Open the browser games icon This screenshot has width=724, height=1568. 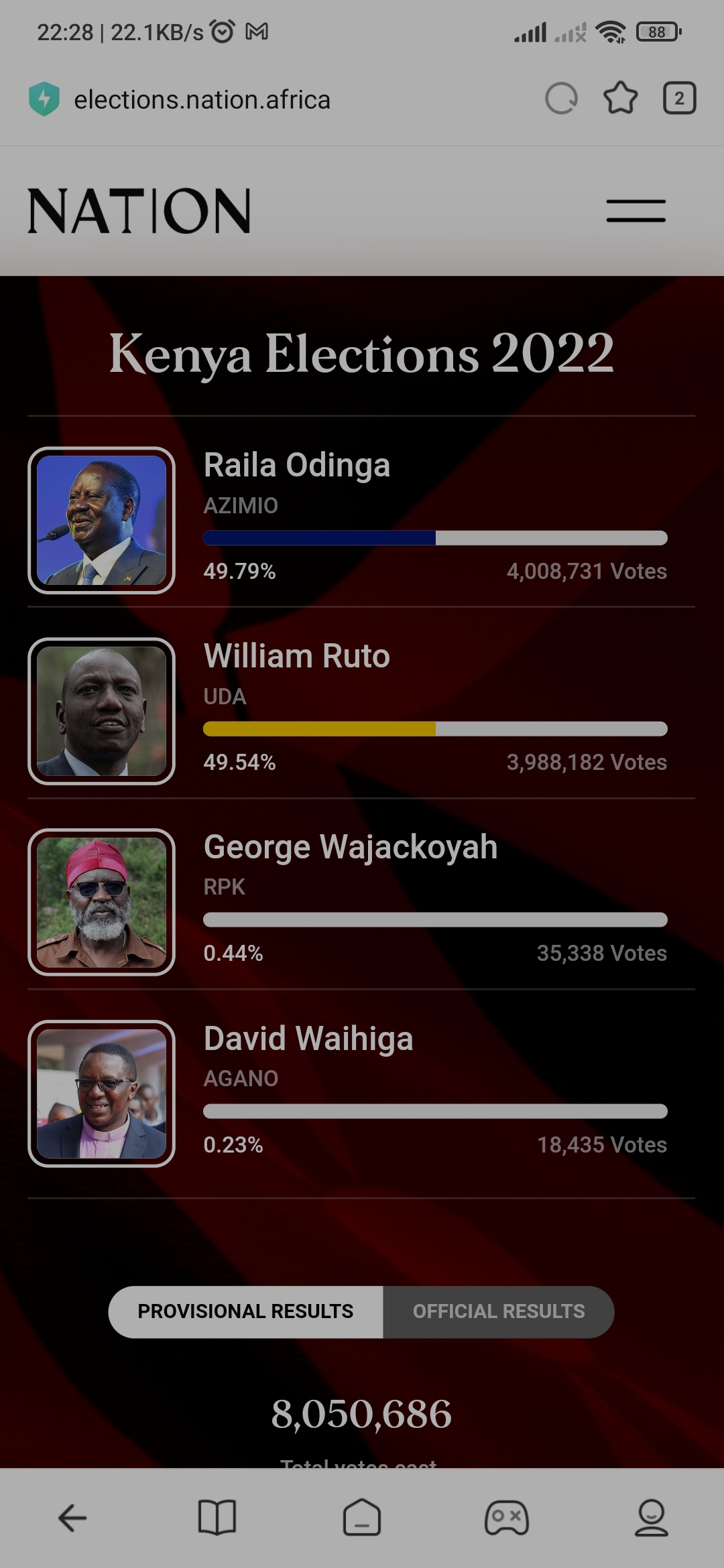tap(507, 1518)
